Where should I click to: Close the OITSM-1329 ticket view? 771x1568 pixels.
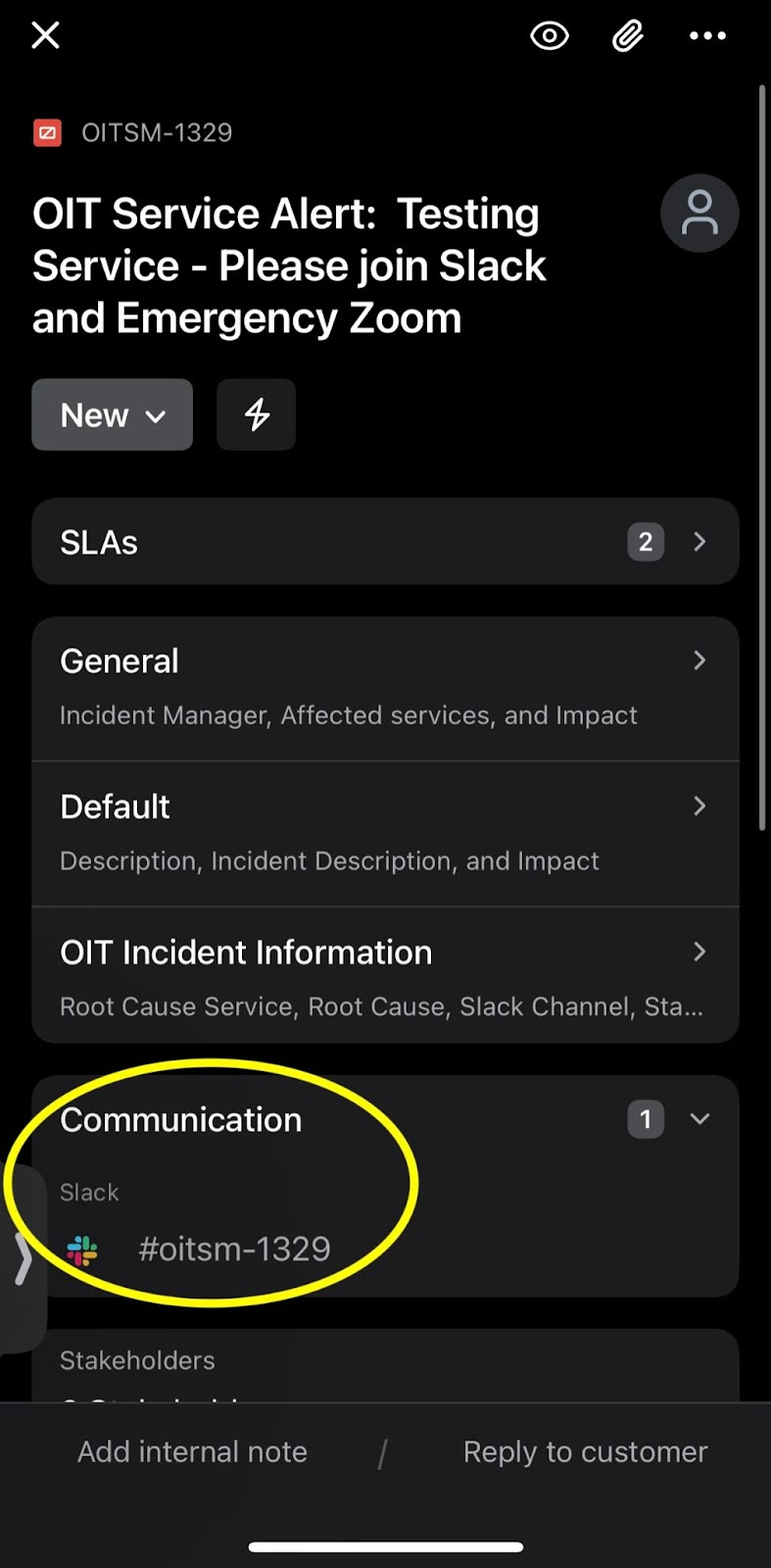click(x=45, y=35)
